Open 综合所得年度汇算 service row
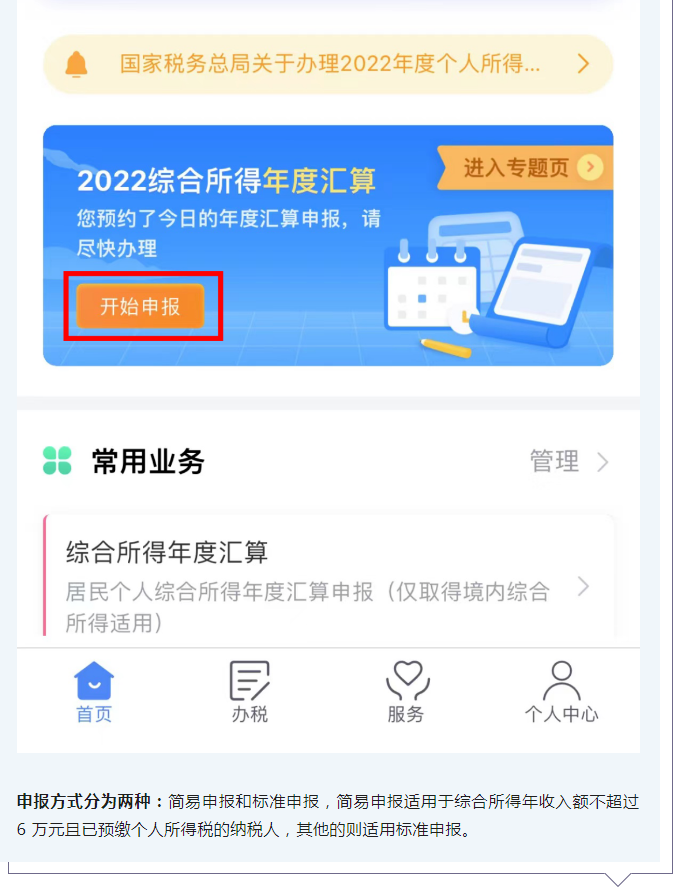675x891 pixels. [328, 585]
